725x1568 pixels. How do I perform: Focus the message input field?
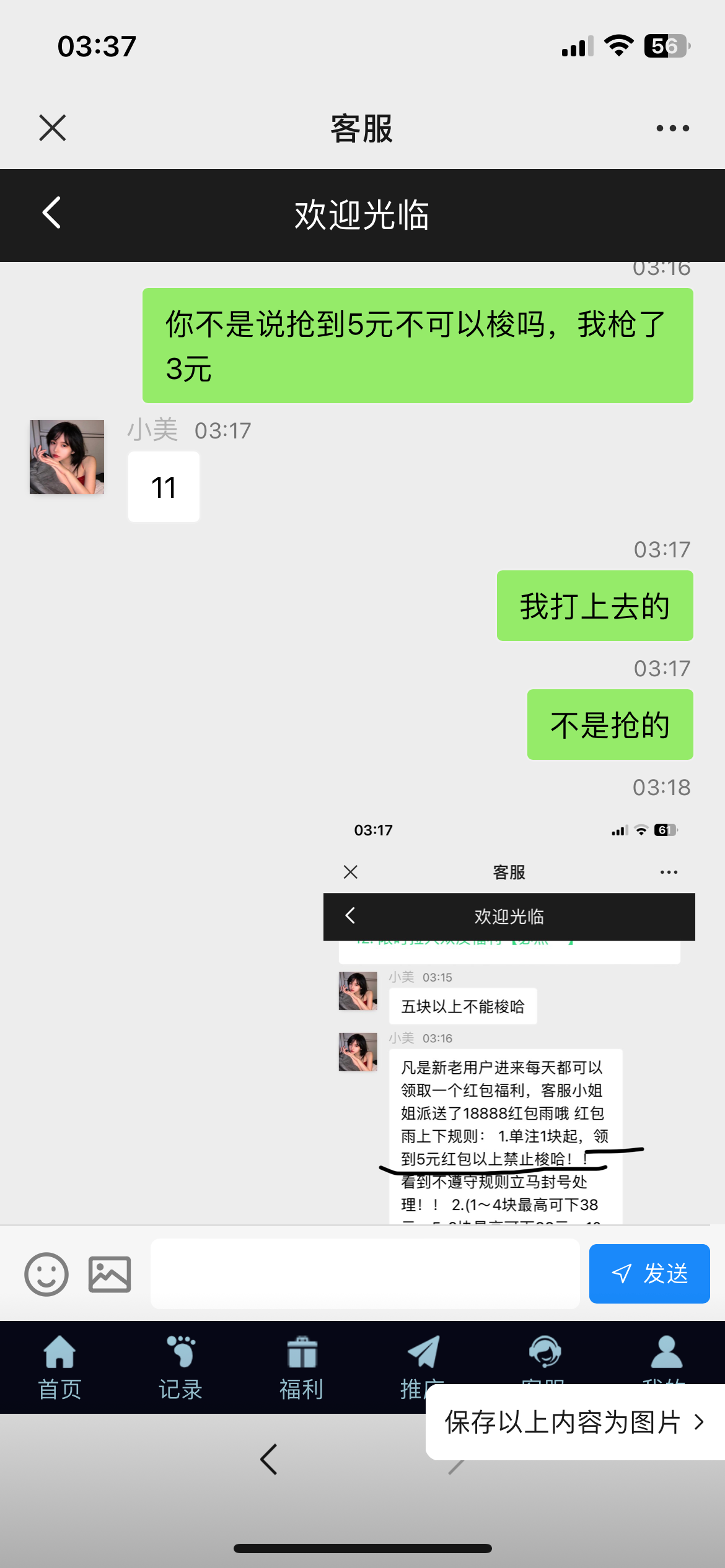coord(365,1273)
